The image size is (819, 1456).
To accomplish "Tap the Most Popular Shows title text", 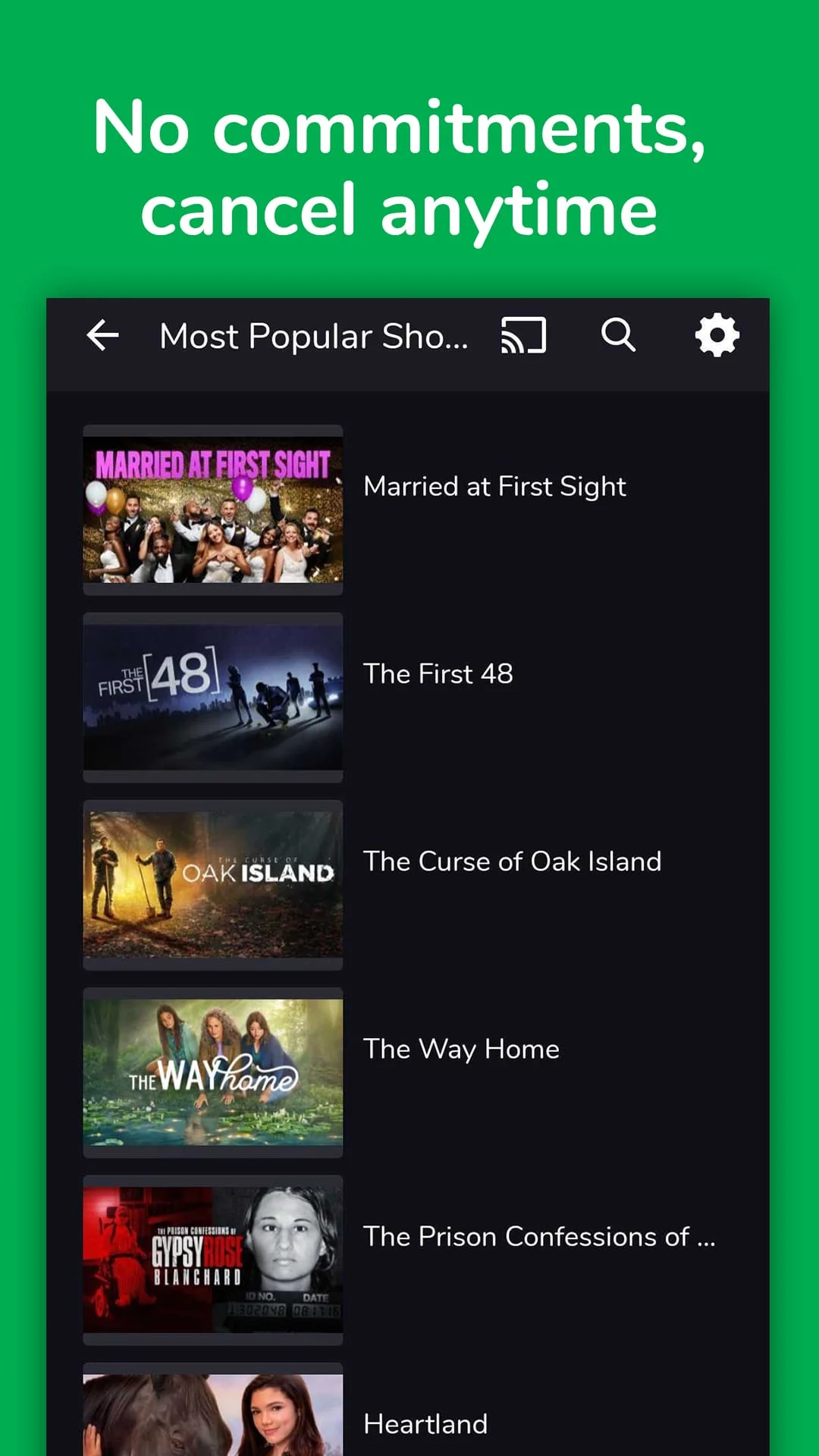I will [x=314, y=336].
